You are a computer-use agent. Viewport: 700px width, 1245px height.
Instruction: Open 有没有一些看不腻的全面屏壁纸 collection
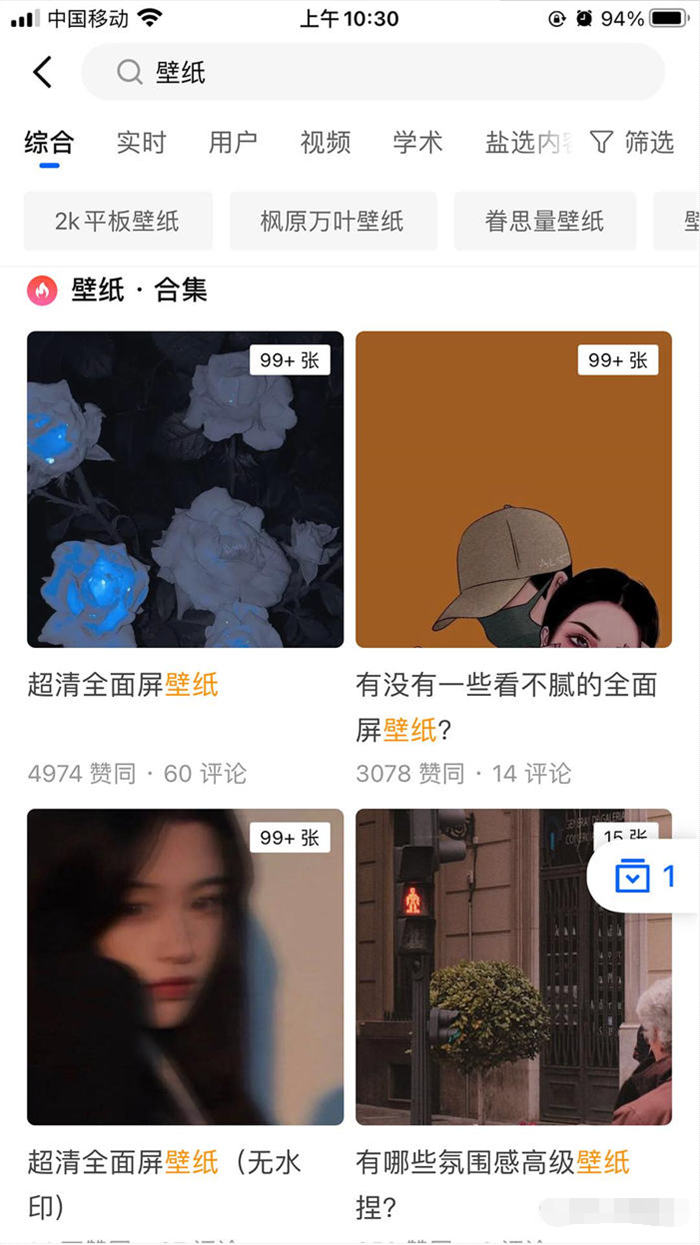tap(514, 489)
